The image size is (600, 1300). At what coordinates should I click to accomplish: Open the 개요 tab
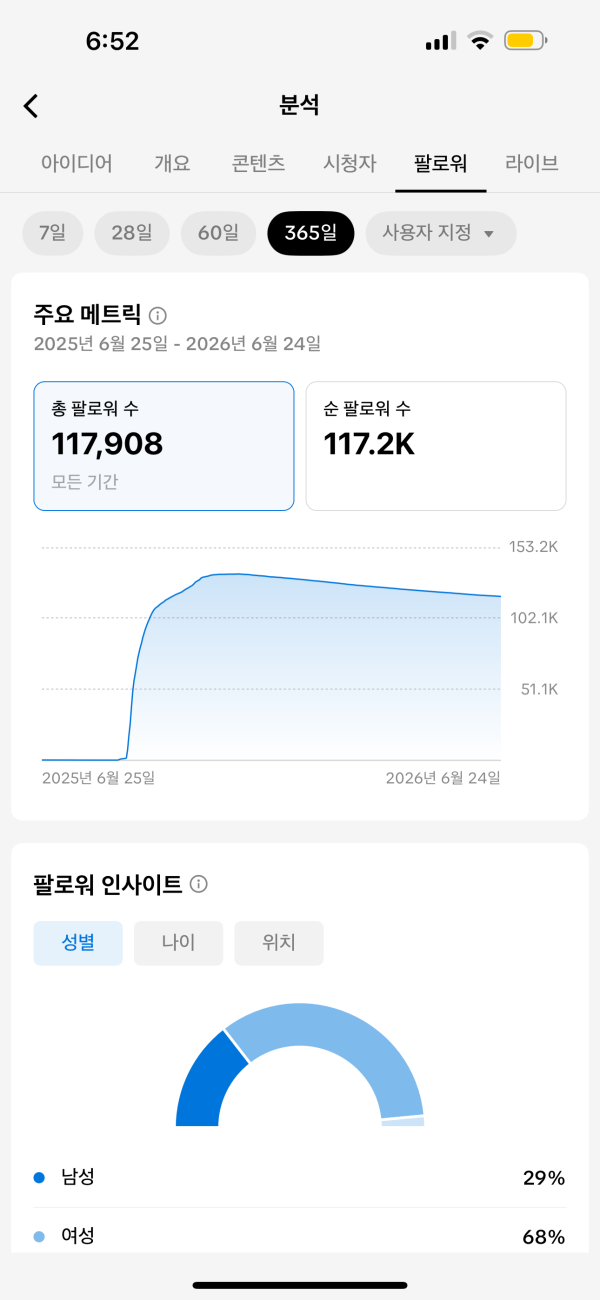(x=173, y=164)
